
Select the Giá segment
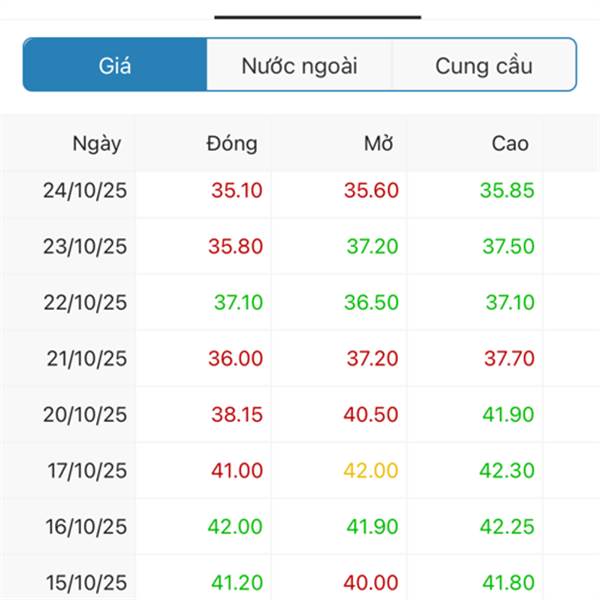tap(115, 65)
